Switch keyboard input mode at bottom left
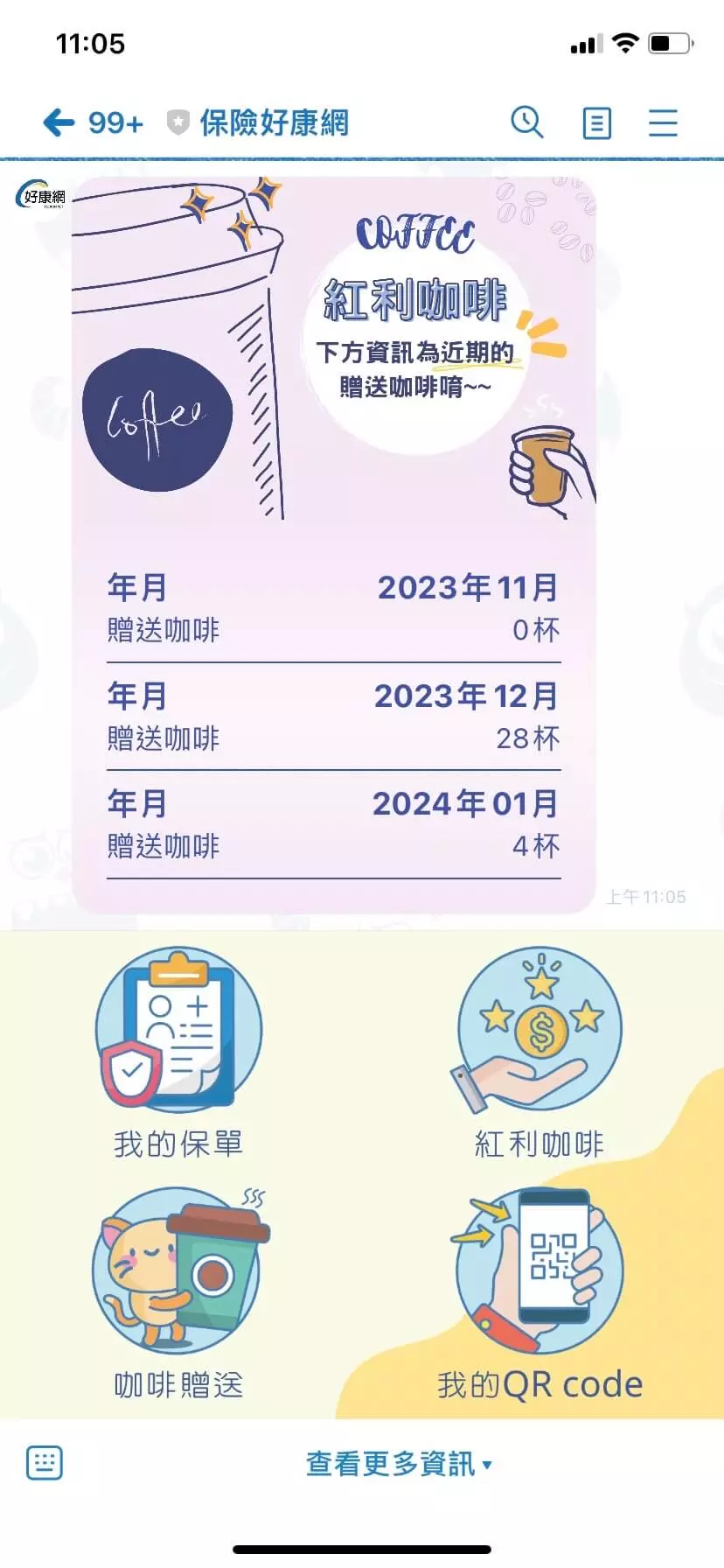The image size is (724, 1568). click(44, 1462)
